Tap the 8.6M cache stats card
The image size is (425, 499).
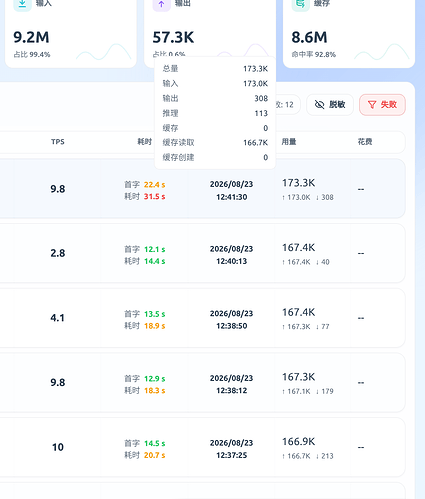pyautogui.click(x=349, y=33)
